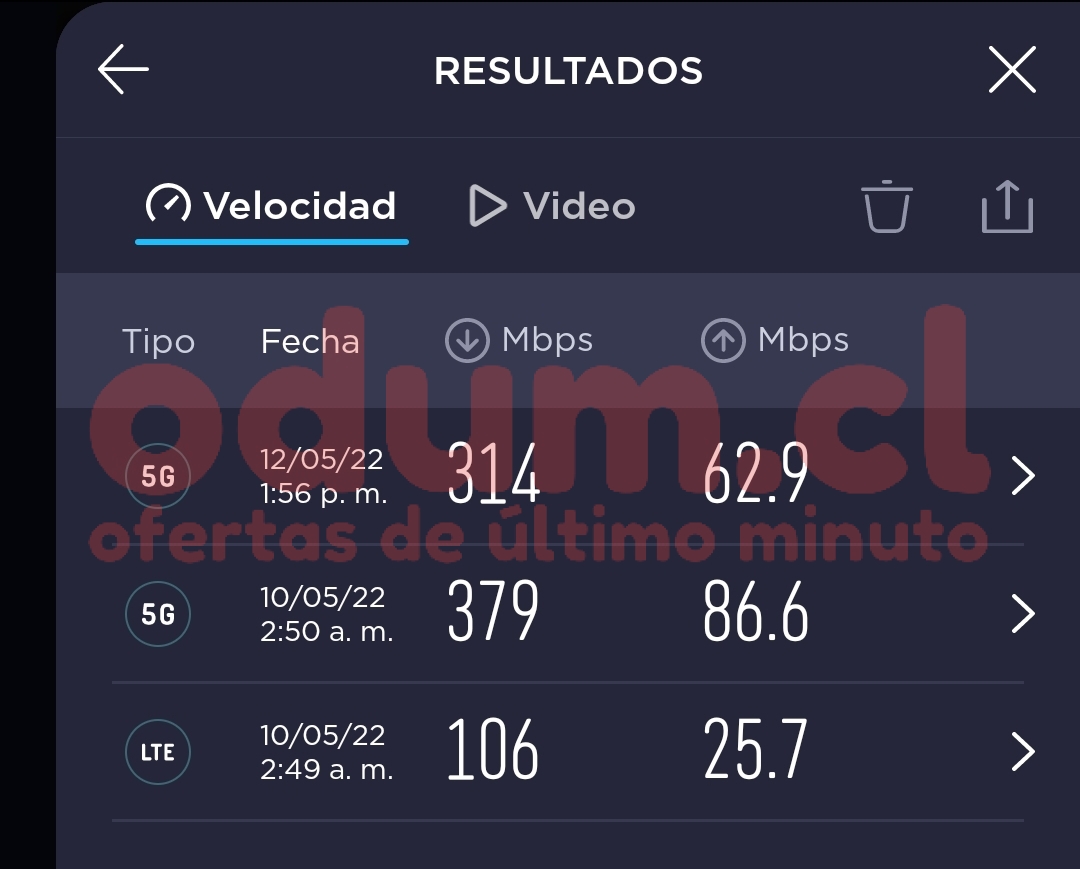Sort by download Mbps column
This screenshot has width=1080, height=869.
click(x=519, y=341)
